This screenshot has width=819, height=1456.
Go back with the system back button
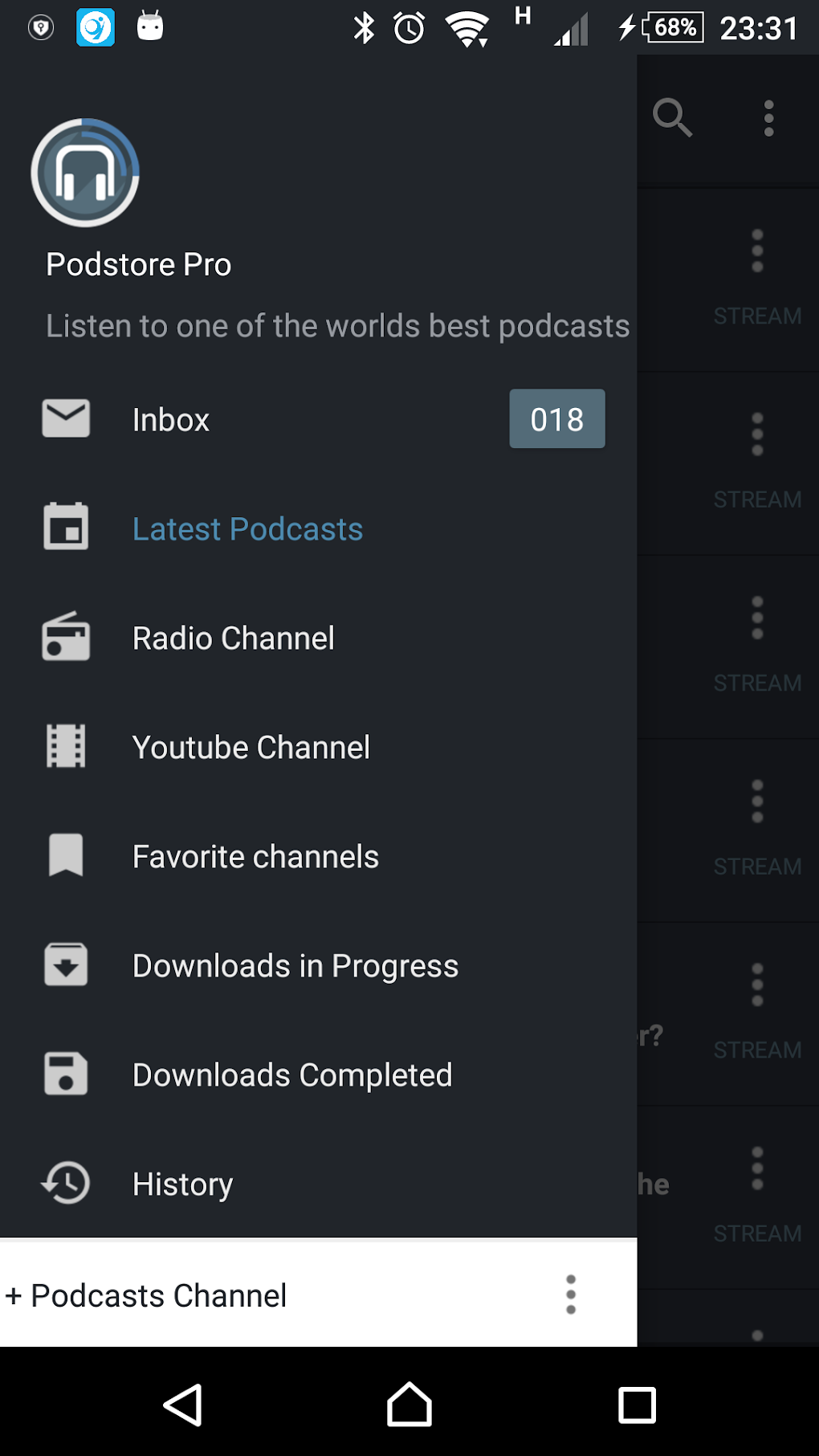click(x=182, y=1405)
